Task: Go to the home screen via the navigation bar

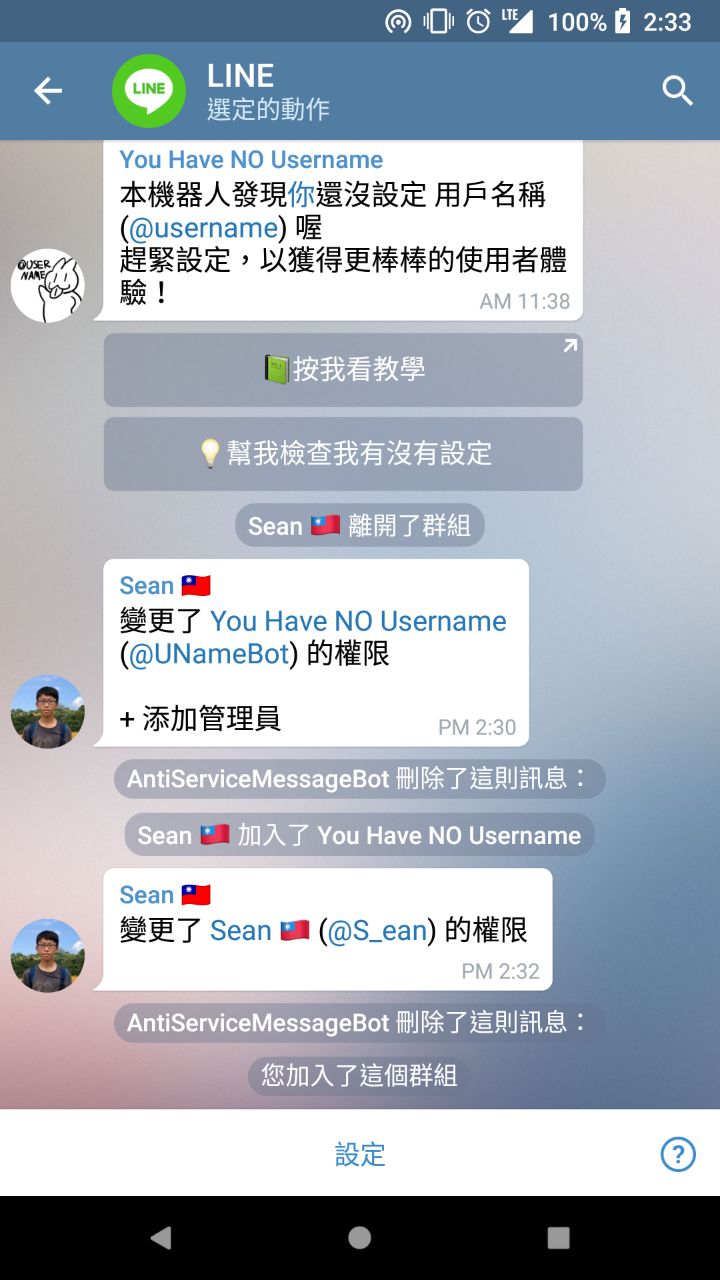Action: coord(360,1238)
